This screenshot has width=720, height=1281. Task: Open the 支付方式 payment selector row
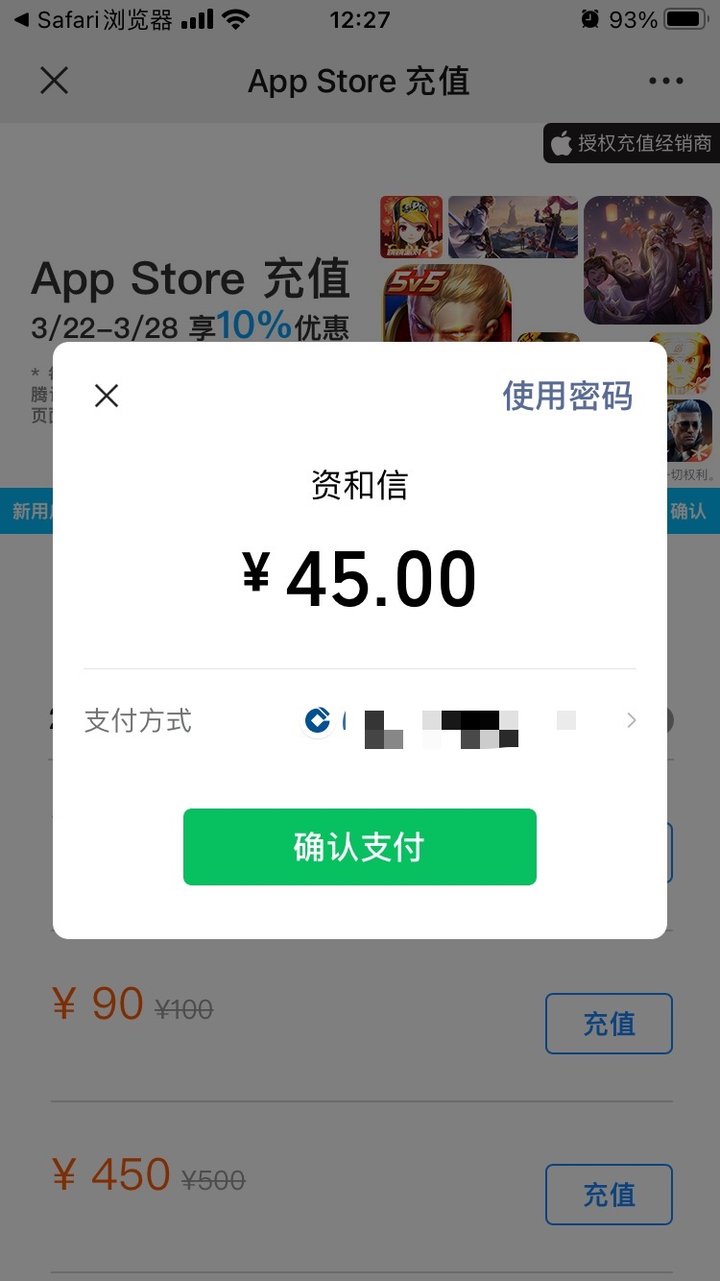[360, 721]
